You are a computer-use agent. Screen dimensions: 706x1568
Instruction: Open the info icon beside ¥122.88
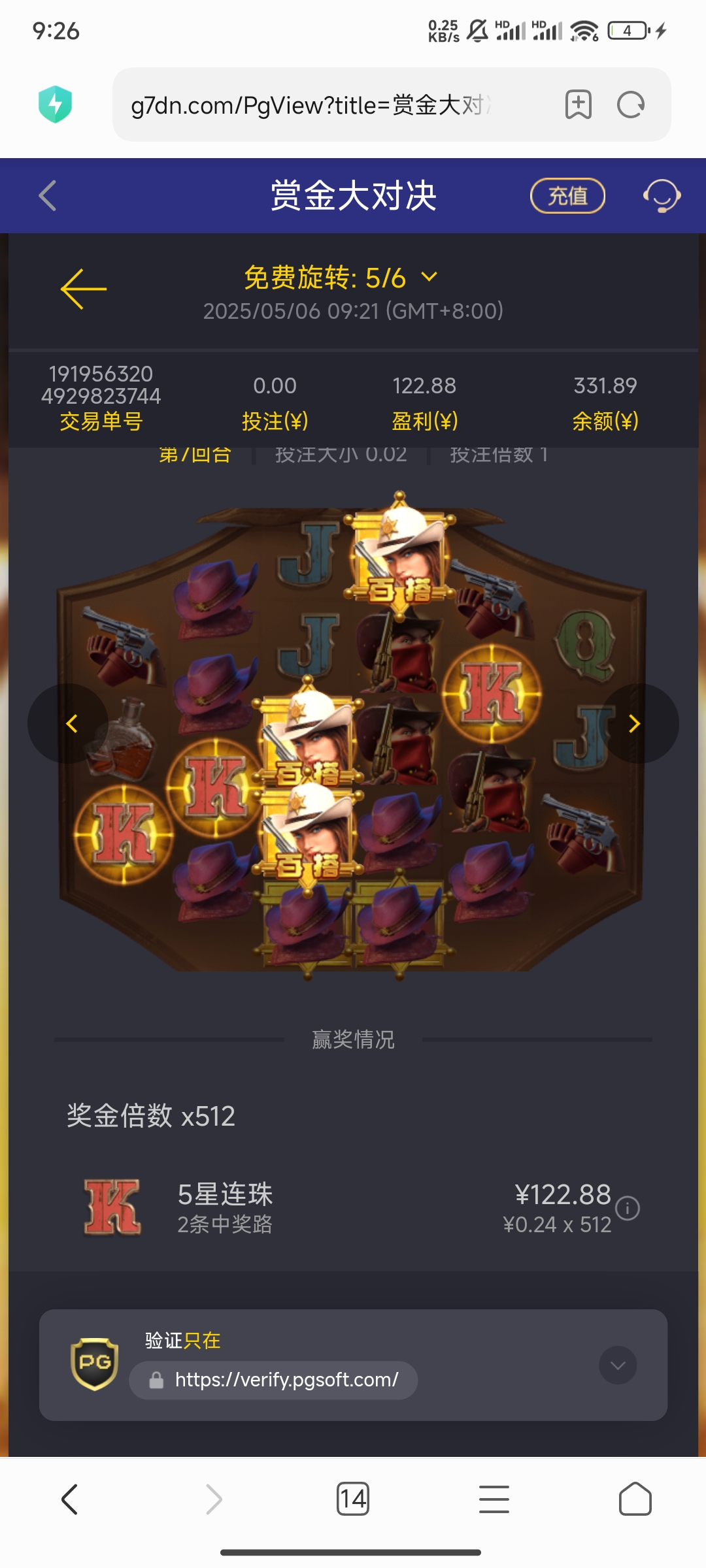[x=628, y=1208]
